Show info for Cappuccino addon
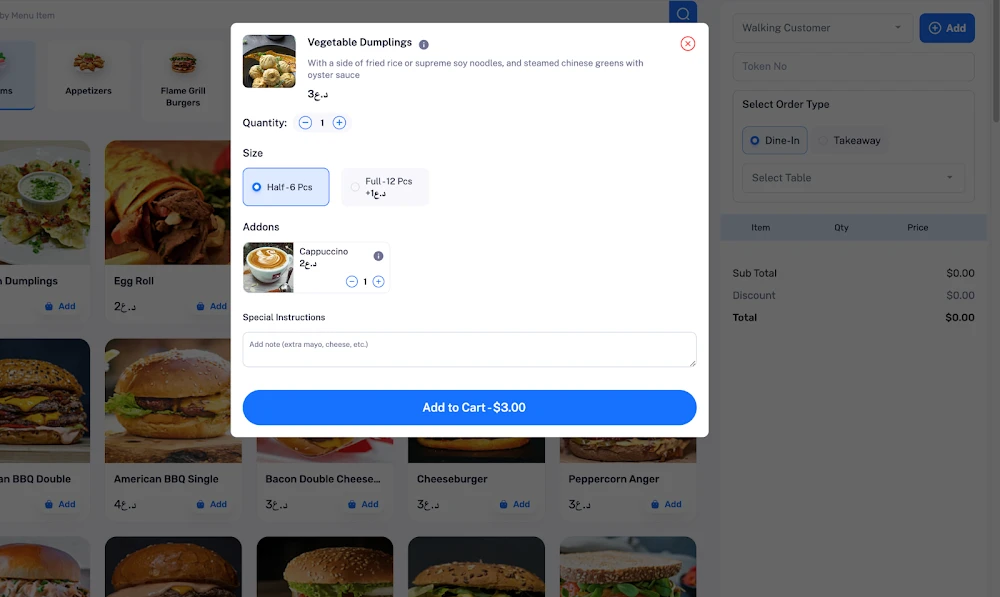Screen dimensions: 1000x597 pyautogui.click(x=378, y=256)
